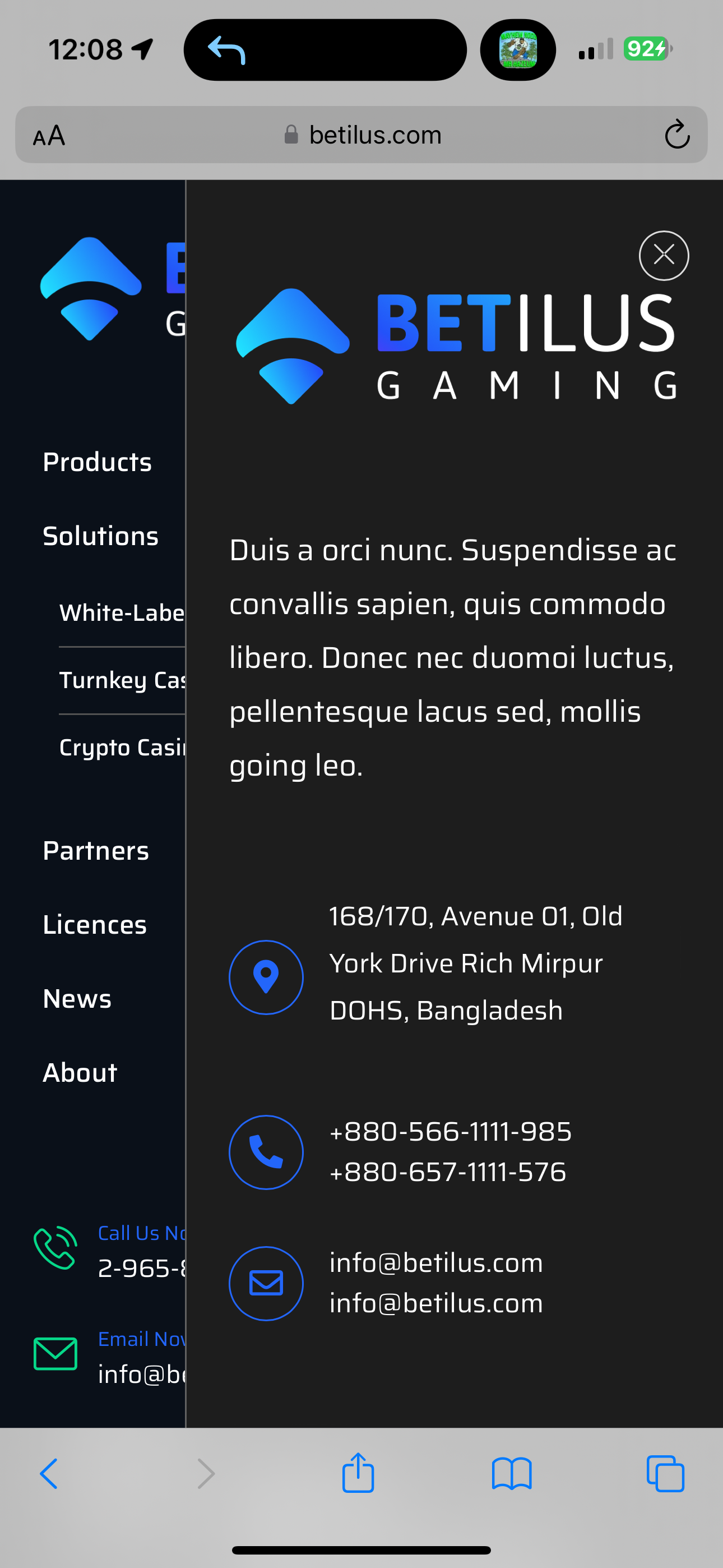Select the Crypto Casino submenu item
This screenshot has width=723, height=1568.
pyautogui.click(x=122, y=748)
